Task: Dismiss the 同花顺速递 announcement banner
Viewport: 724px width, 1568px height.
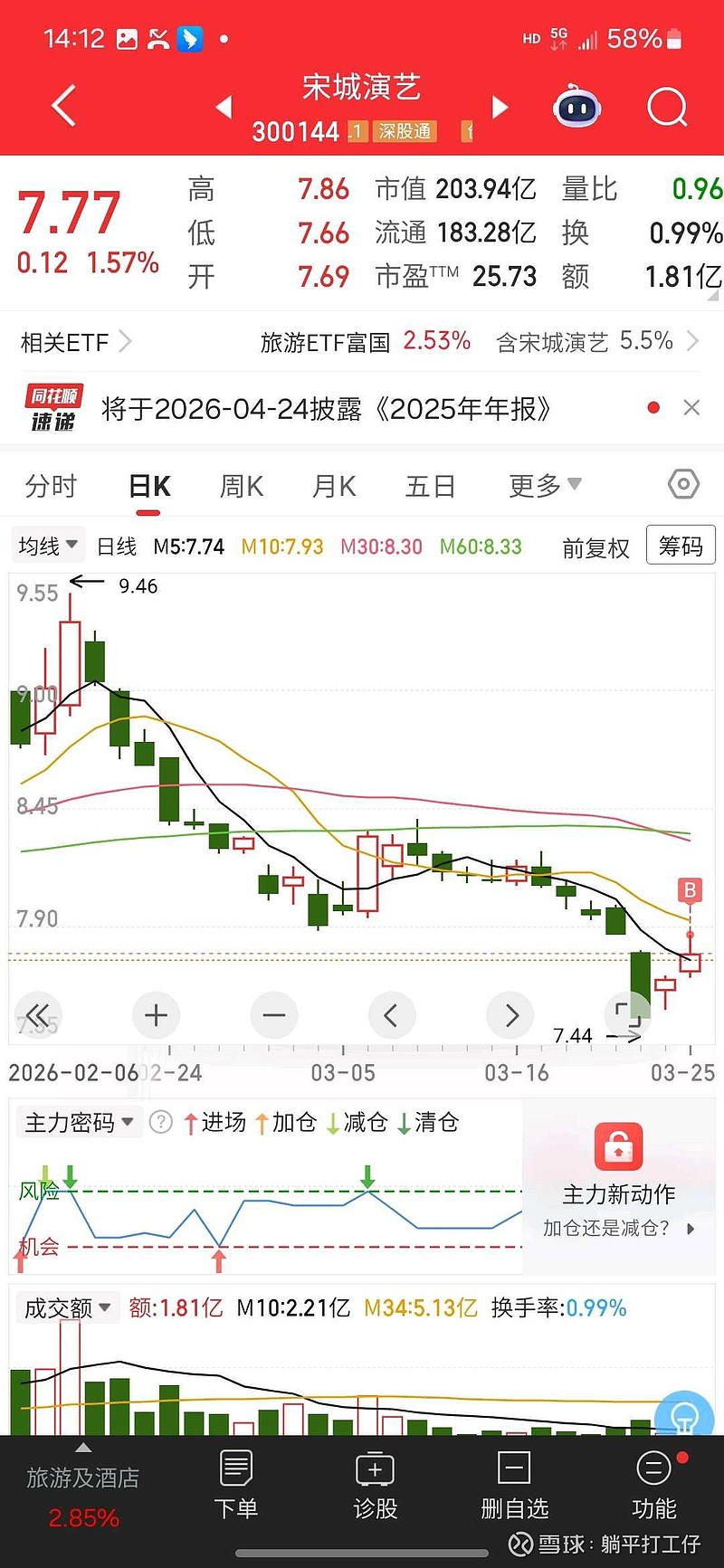Action: click(x=691, y=408)
